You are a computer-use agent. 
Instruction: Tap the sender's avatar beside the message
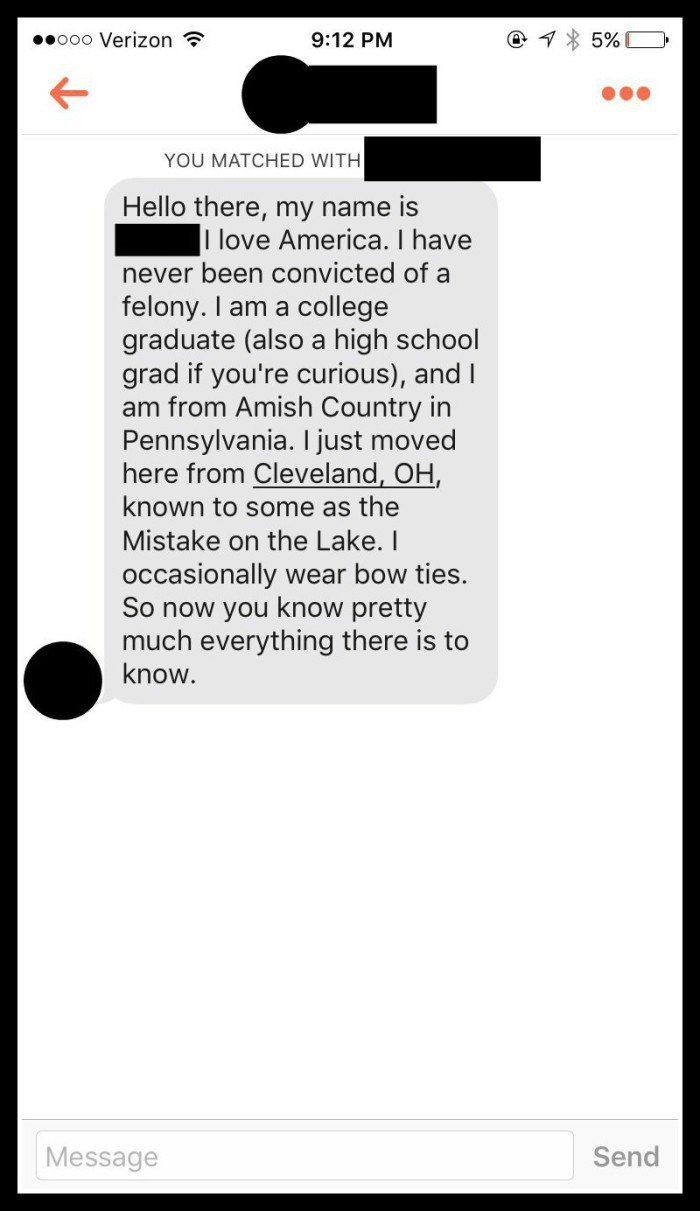[63, 680]
